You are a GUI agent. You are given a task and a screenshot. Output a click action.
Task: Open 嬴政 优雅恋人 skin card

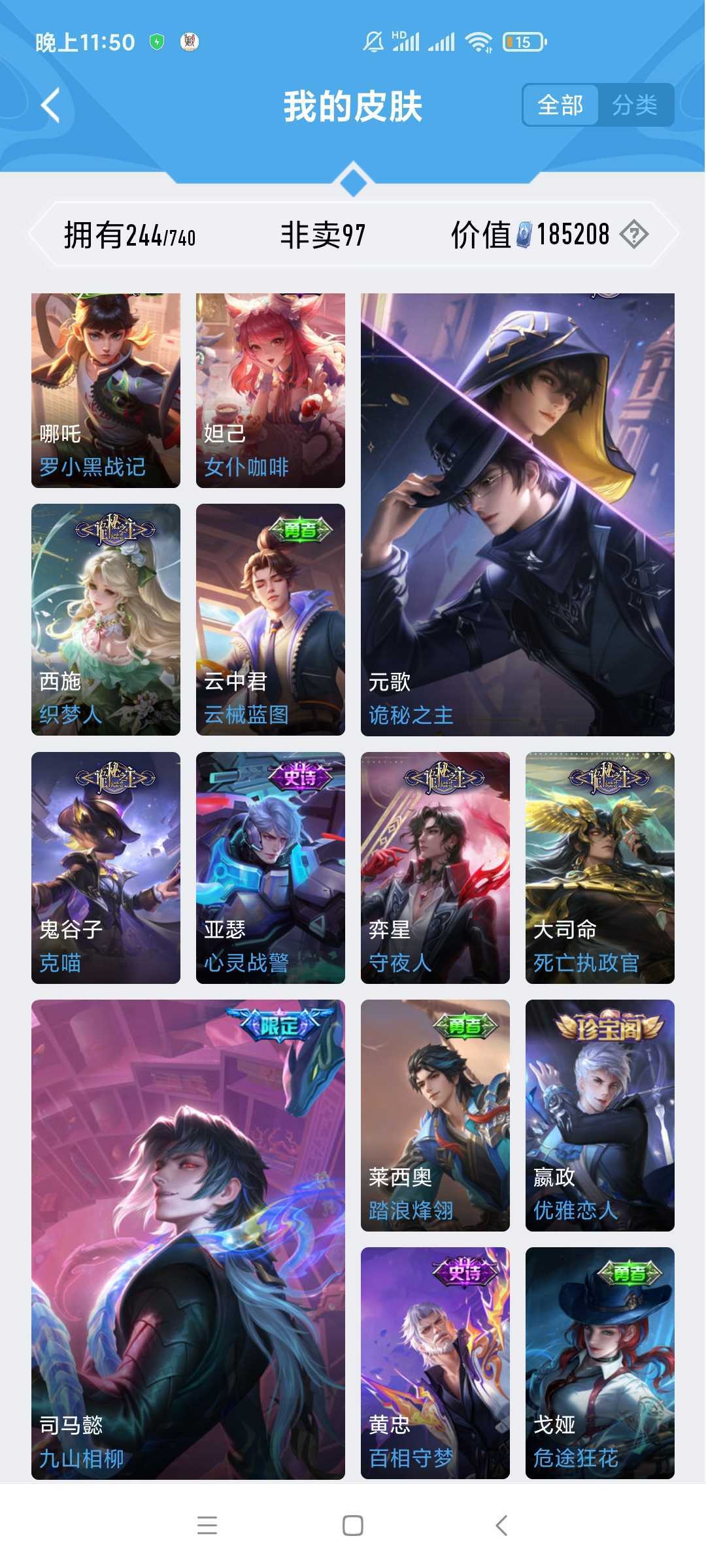click(x=599, y=1115)
